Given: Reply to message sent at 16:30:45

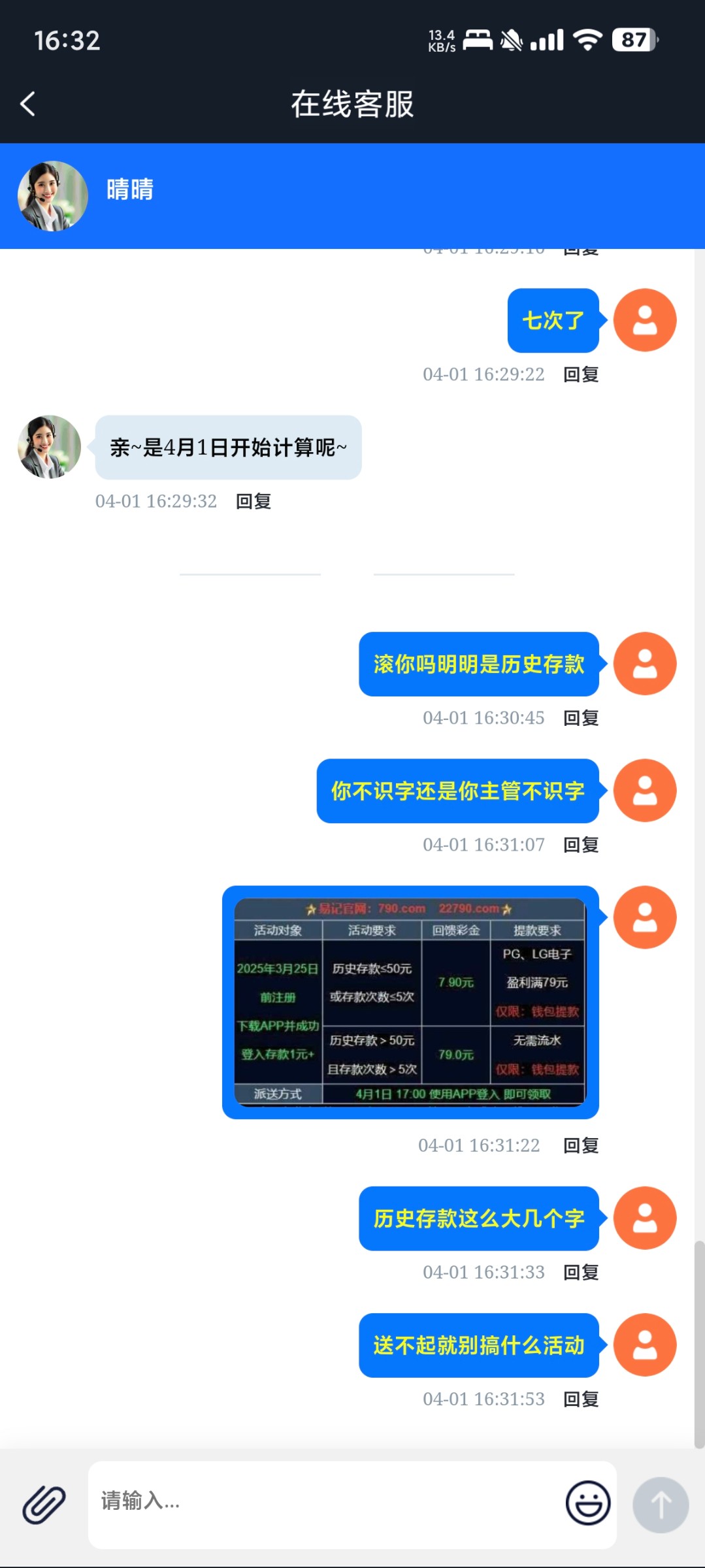Looking at the screenshot, I should tap(581, 718).
